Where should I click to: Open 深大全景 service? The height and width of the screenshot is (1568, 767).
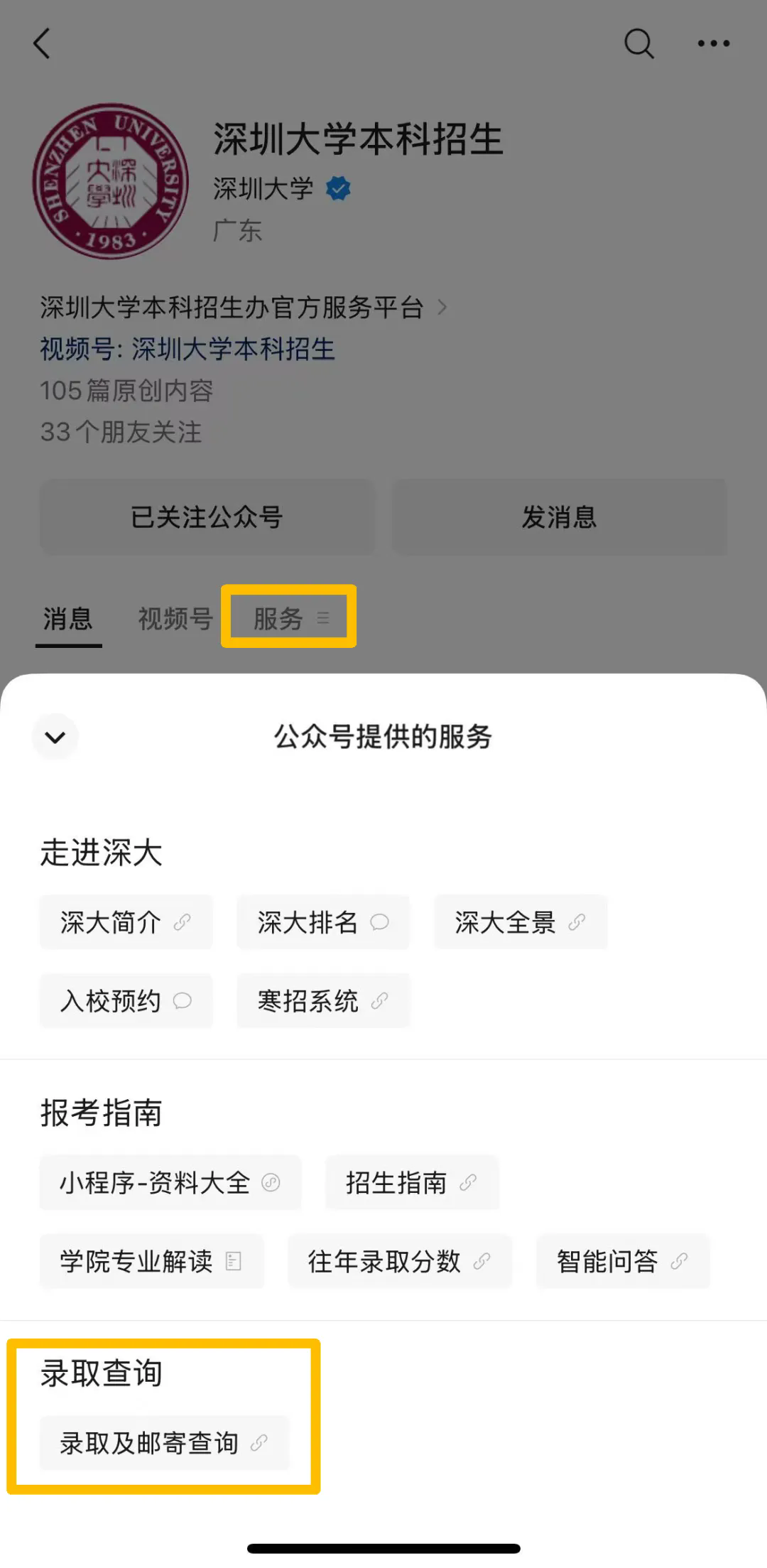[x=520, y=923]
